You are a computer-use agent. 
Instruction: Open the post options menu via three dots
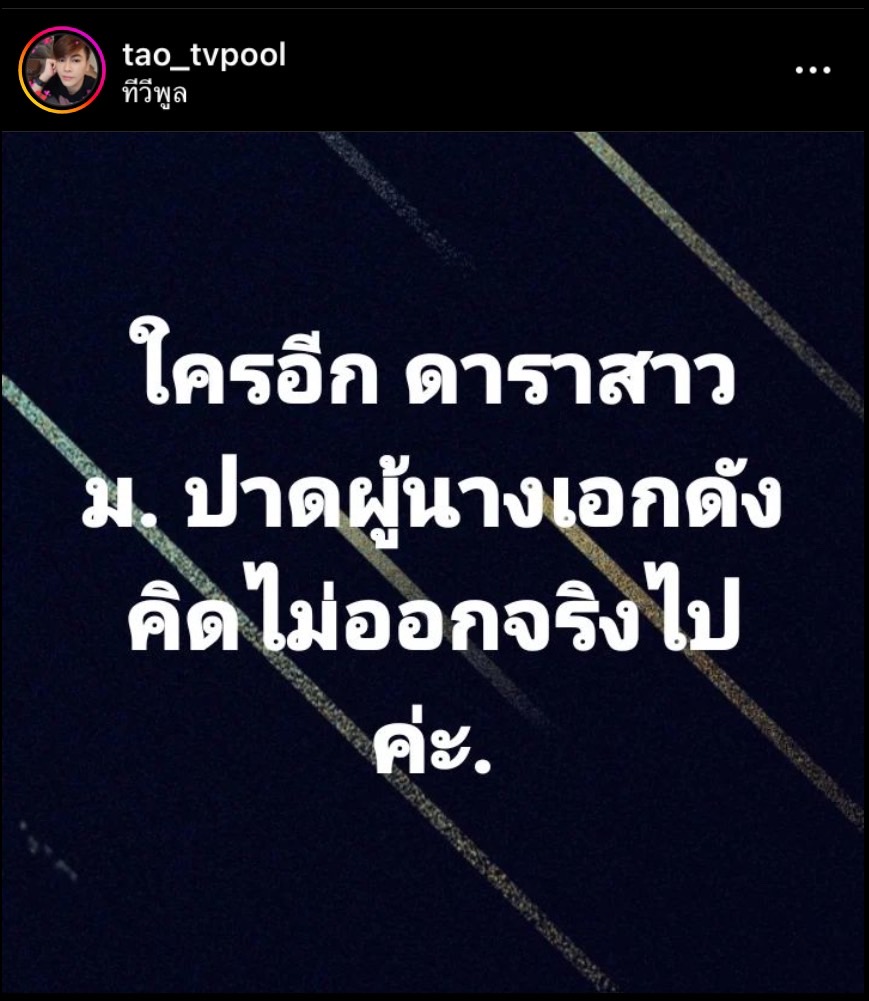813,69
